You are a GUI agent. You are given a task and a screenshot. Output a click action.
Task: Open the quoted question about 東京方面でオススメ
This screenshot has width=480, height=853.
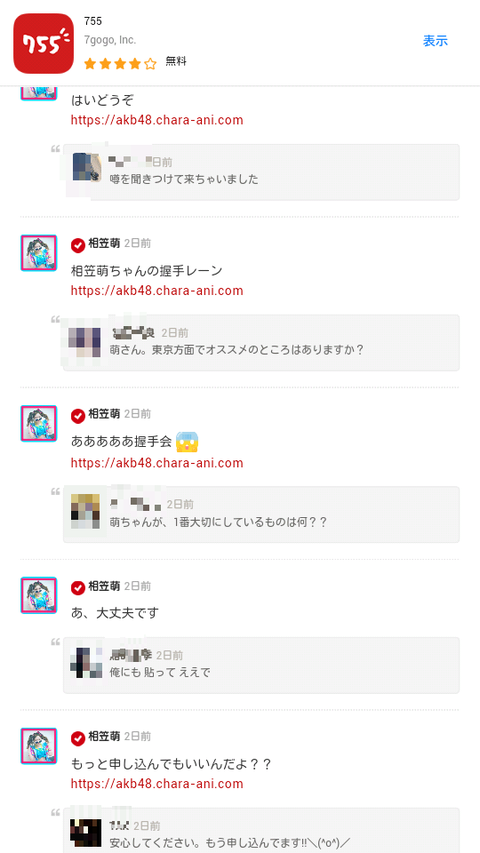261,343
